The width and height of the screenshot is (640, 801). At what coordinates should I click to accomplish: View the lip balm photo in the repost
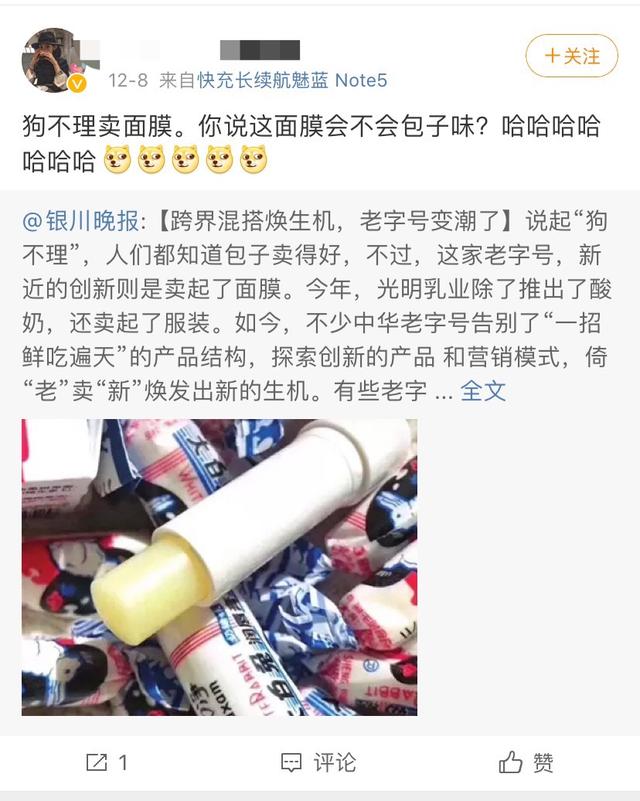click(219, 567)
